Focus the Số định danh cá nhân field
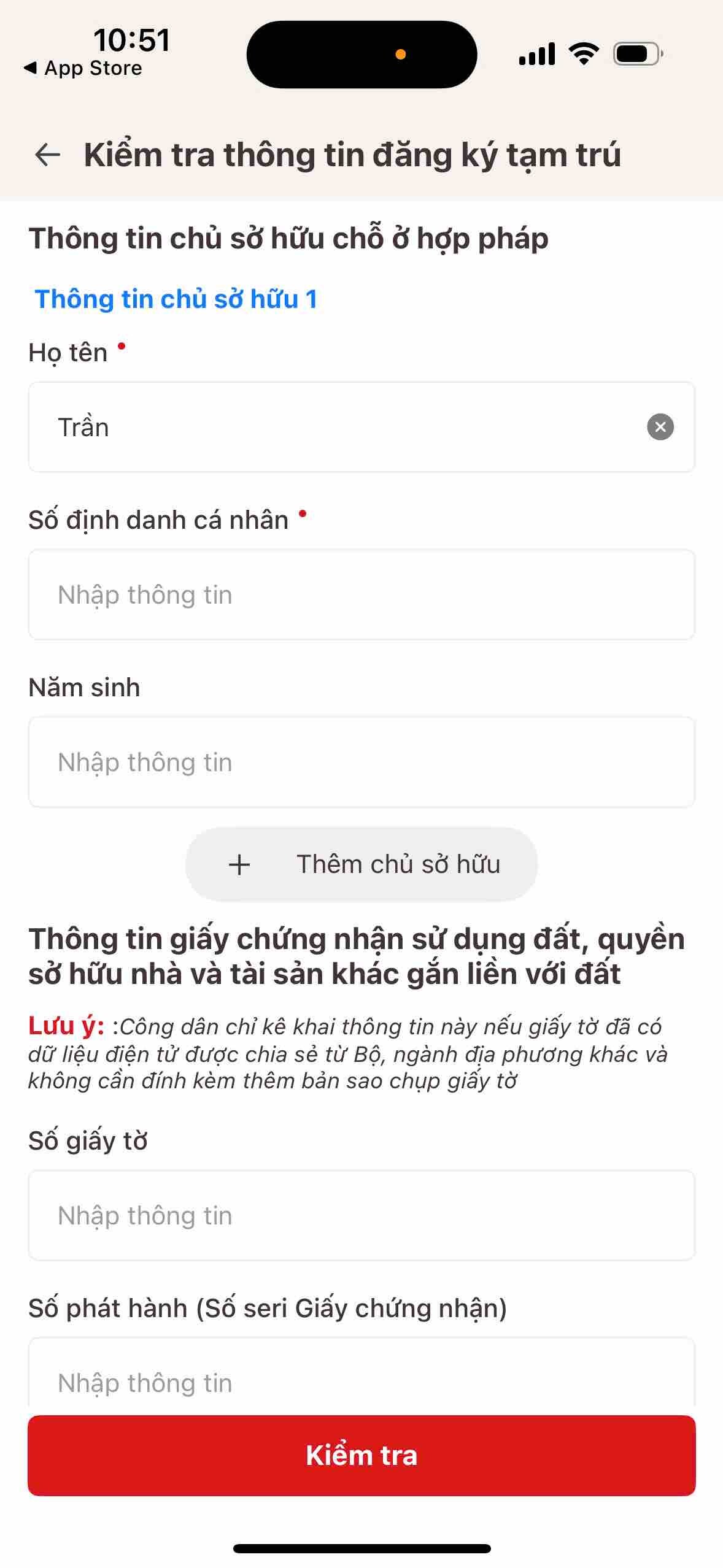 [x=361, y=594]
